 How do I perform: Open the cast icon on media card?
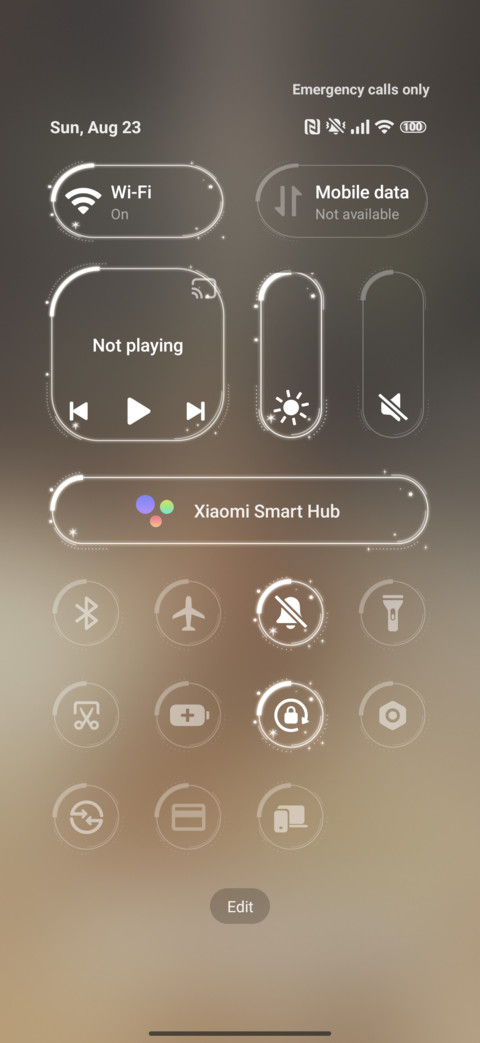tap(204, 289)
